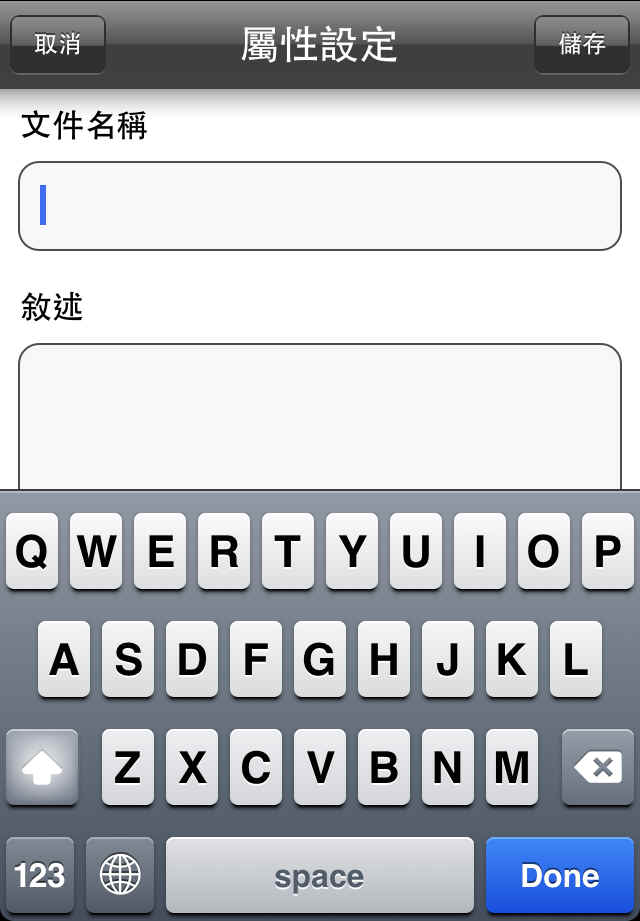Tap the Done key on the keyboard
The image size is (640, 921).
click(x=559, y=876)
